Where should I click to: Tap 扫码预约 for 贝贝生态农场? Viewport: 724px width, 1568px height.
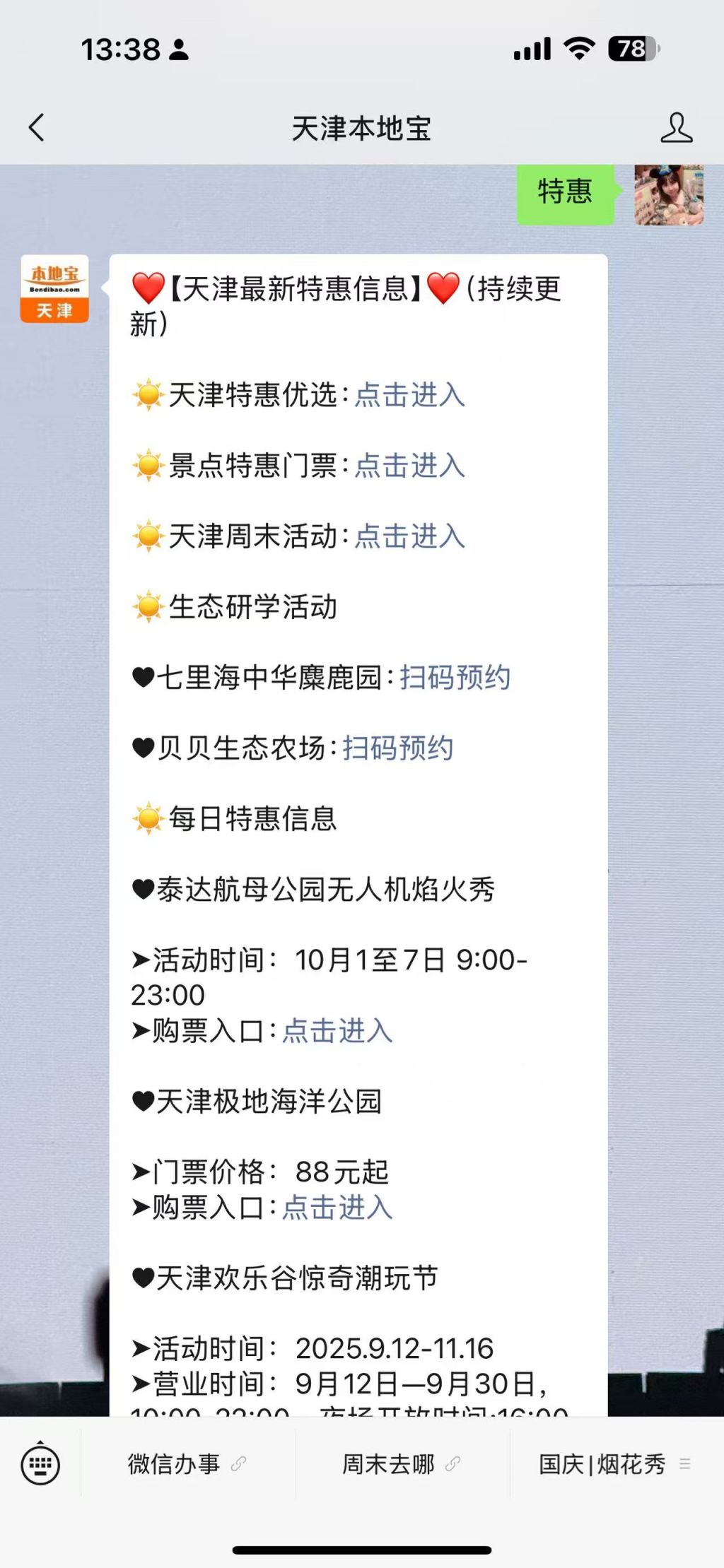(398, 748)
